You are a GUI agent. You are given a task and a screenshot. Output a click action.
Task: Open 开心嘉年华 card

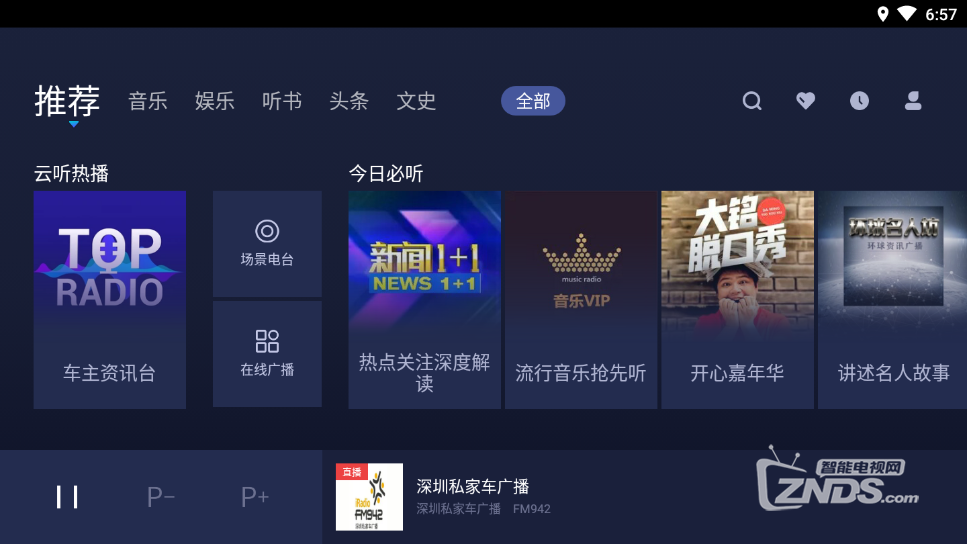point(737,300)
